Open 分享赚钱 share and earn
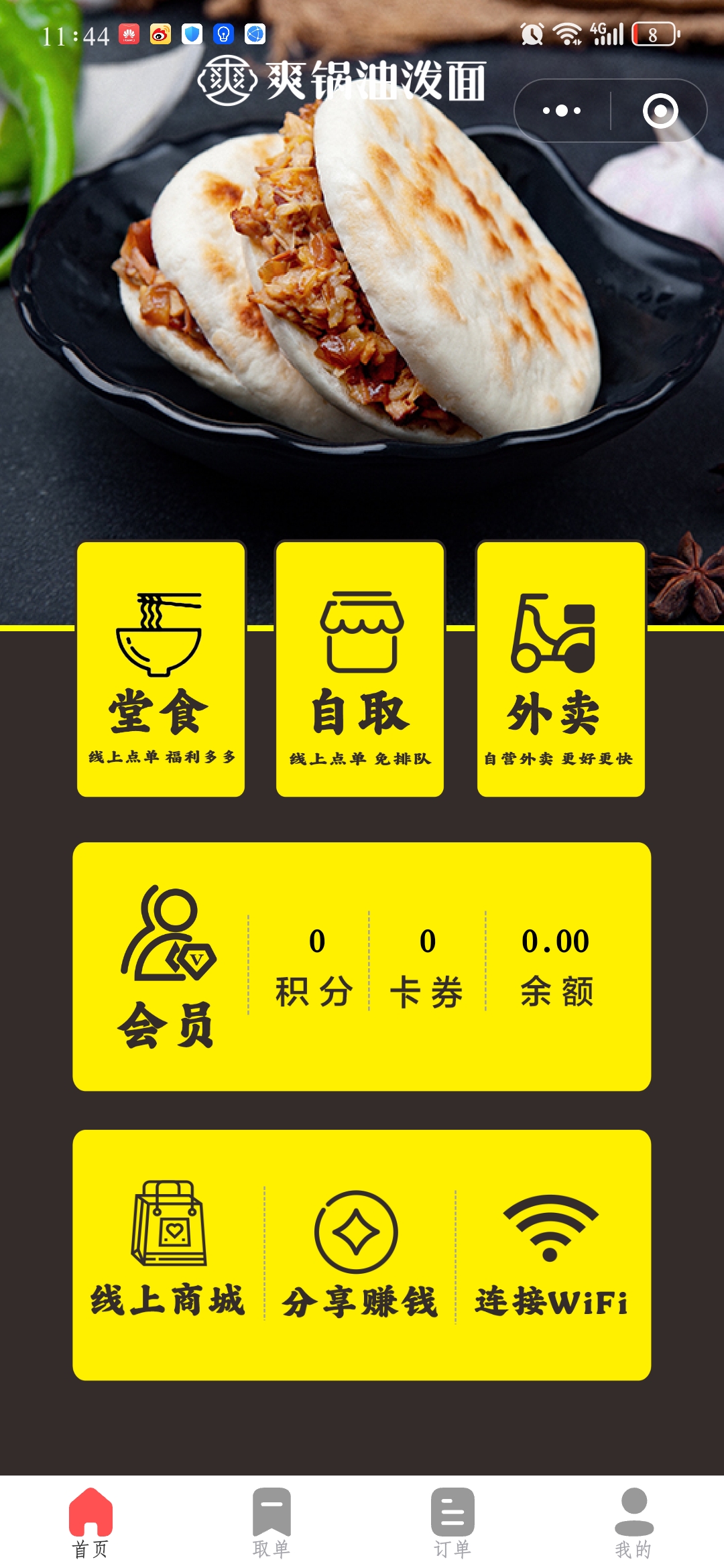 tap(359, 1254)
